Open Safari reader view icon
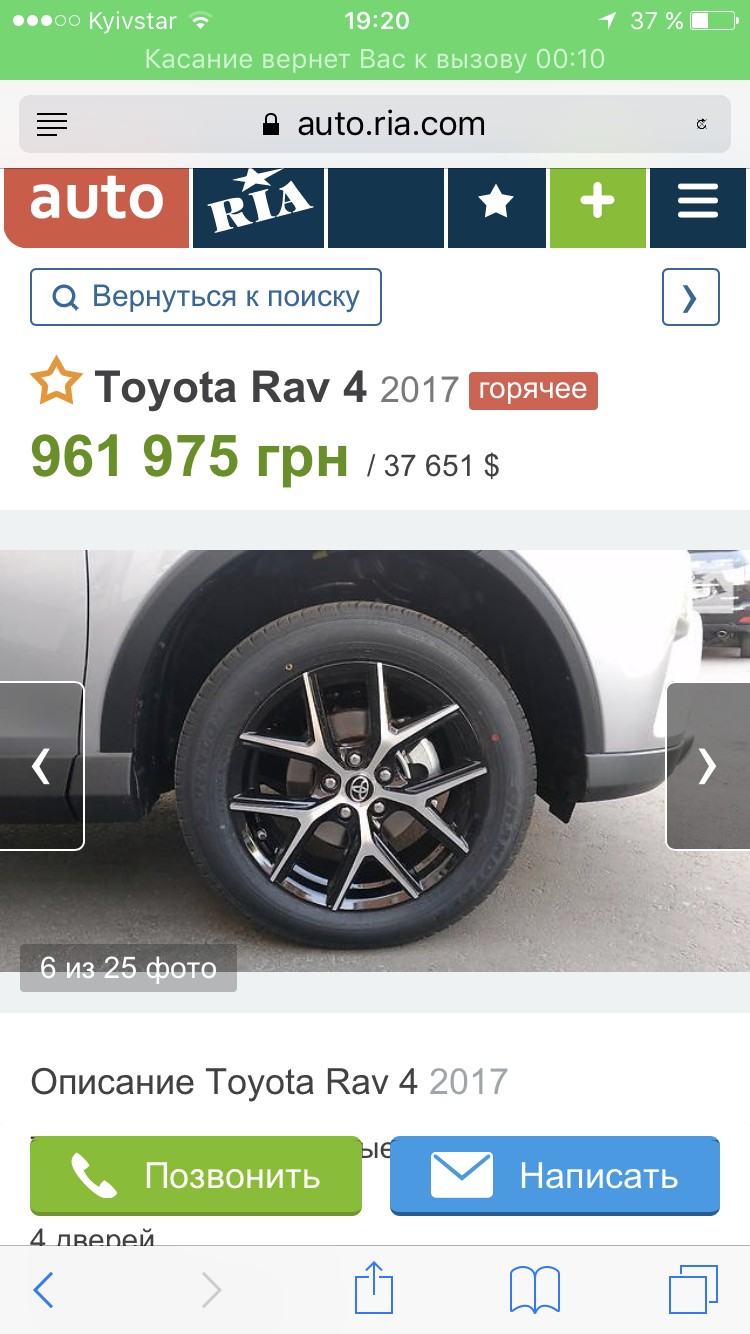This screenshot has height=1334, width=750. [x=51, y=124]
